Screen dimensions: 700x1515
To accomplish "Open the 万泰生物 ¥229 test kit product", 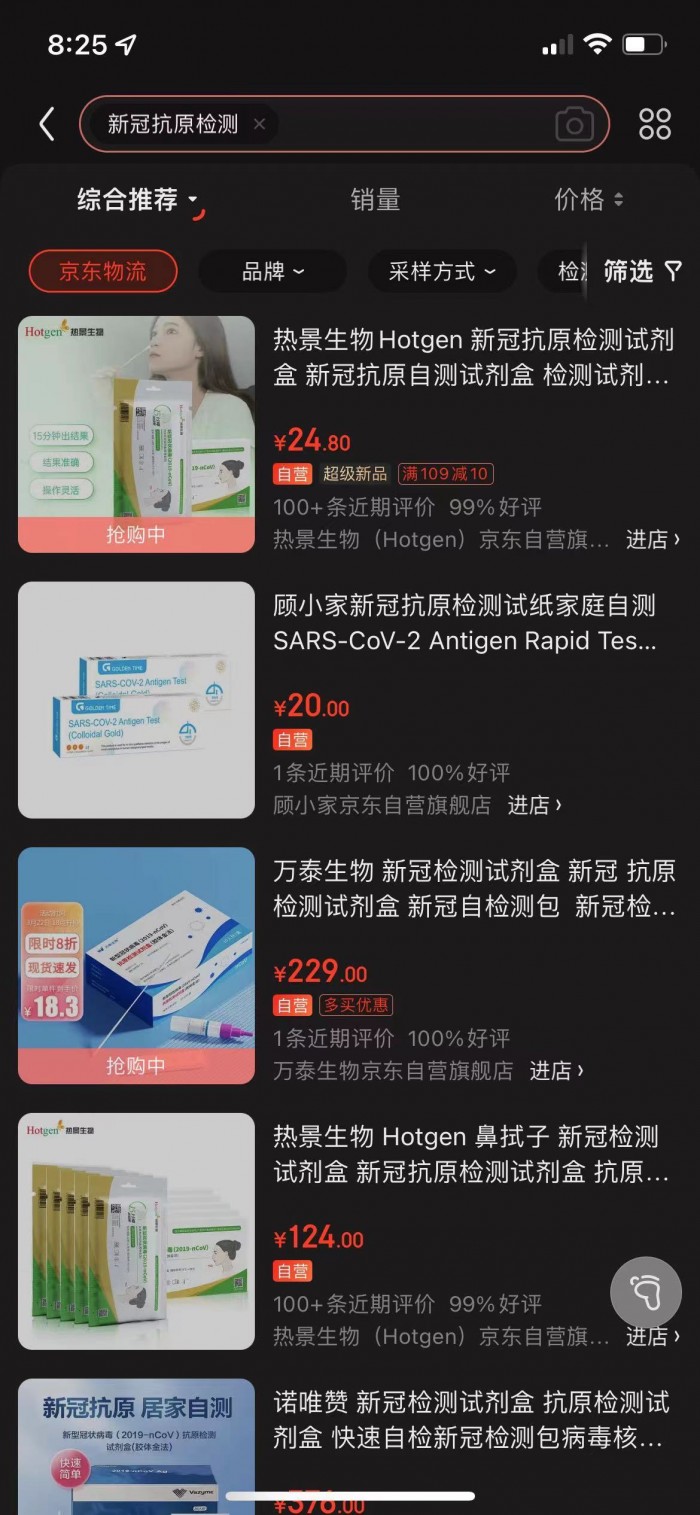I will (472, 888).
